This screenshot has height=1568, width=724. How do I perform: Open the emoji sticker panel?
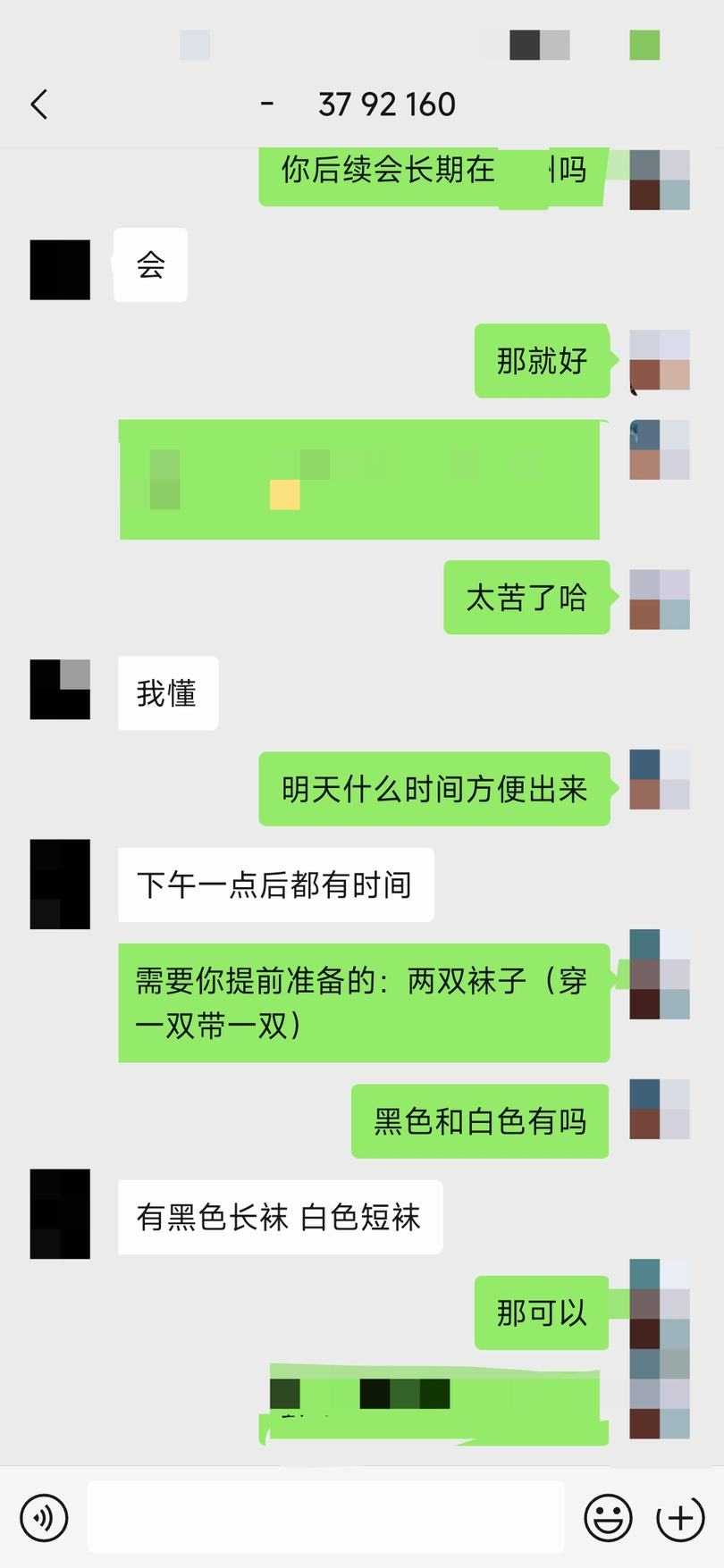click(608, 1518)
